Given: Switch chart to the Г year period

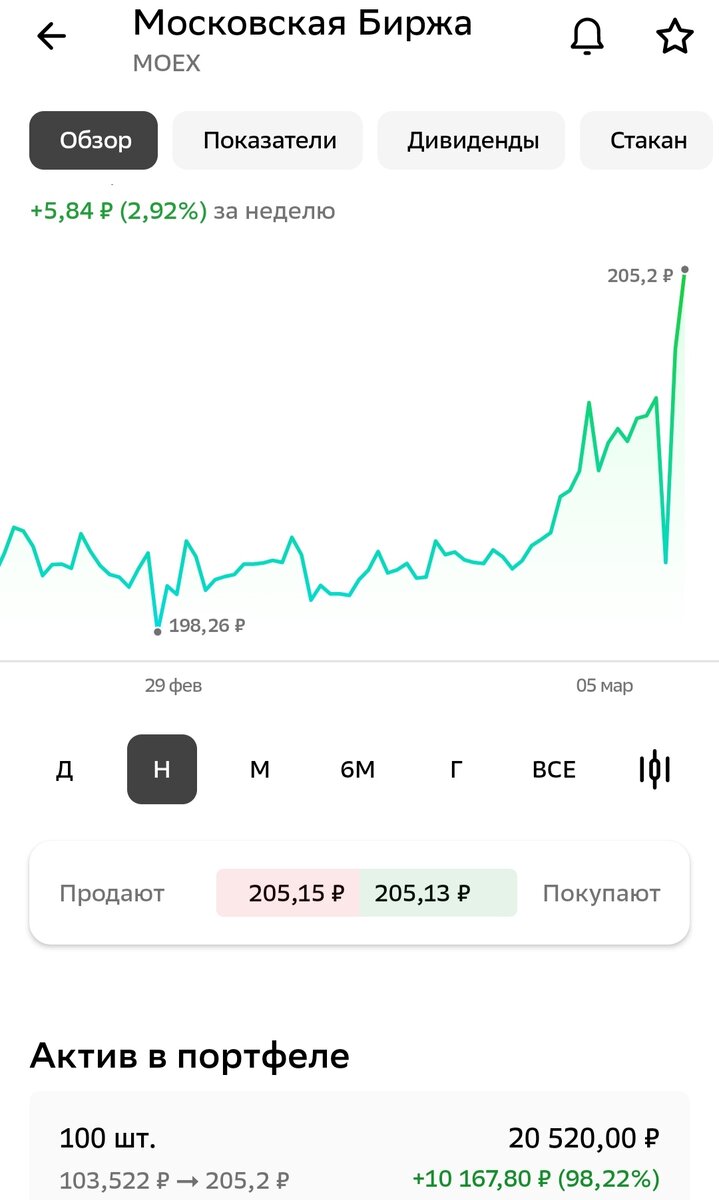Looking at the screenshot, I should click(456, 770).
